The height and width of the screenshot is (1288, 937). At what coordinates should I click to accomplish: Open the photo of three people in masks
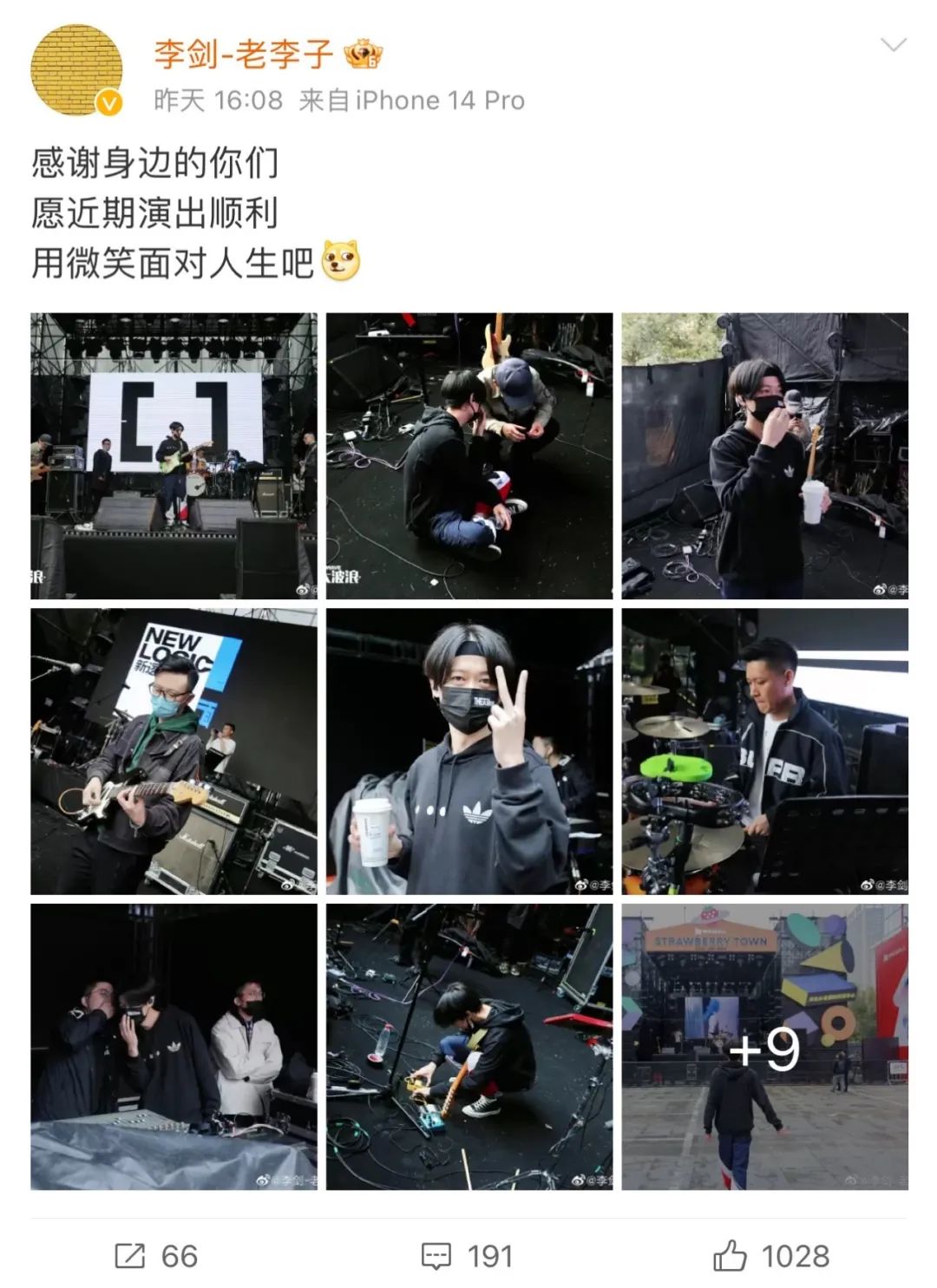[174, 1046]
